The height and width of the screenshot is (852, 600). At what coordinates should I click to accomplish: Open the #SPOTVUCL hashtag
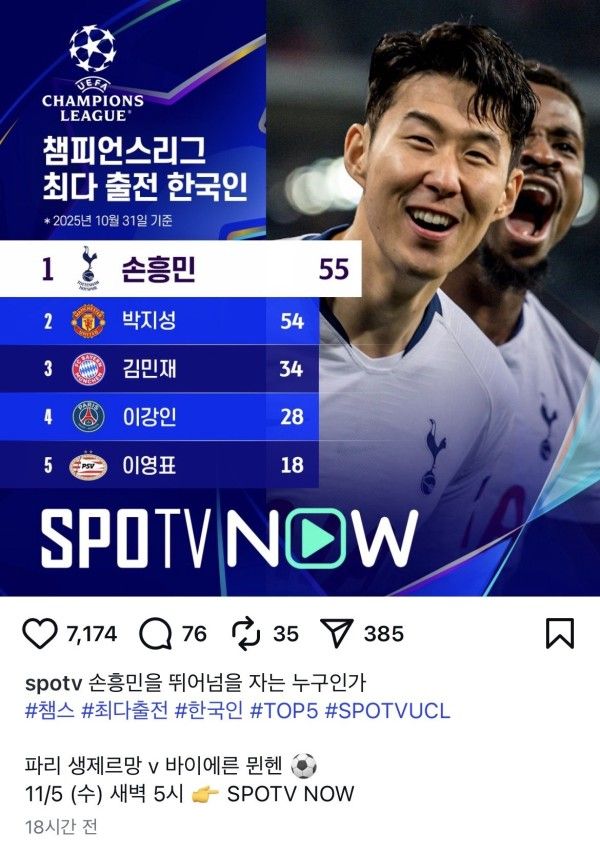coord(387,711)
